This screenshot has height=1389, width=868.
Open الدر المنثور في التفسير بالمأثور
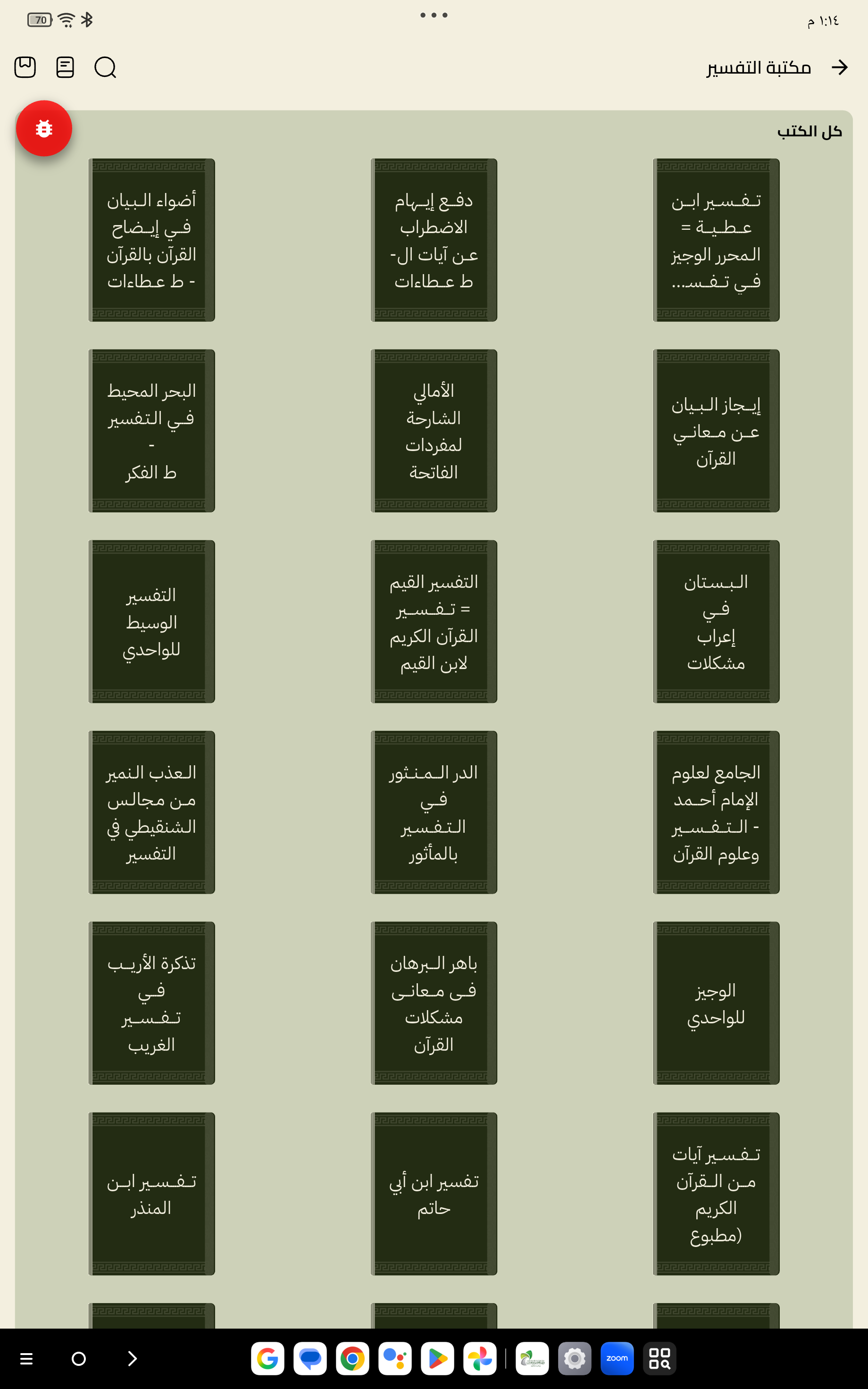pos(434,812)
